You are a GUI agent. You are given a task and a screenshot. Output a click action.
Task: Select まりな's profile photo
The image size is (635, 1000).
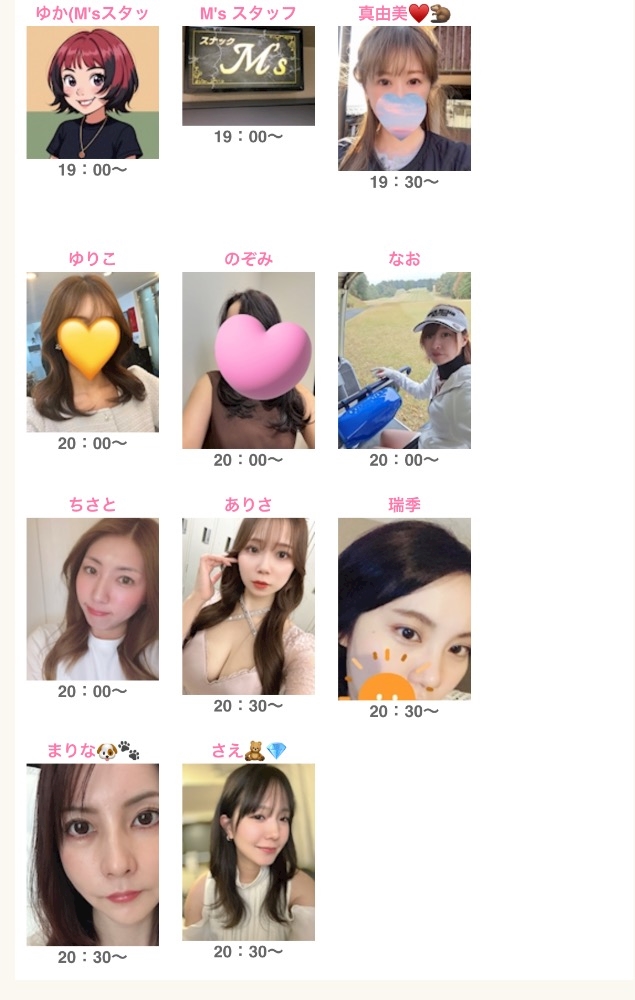[x=92, y=854]
